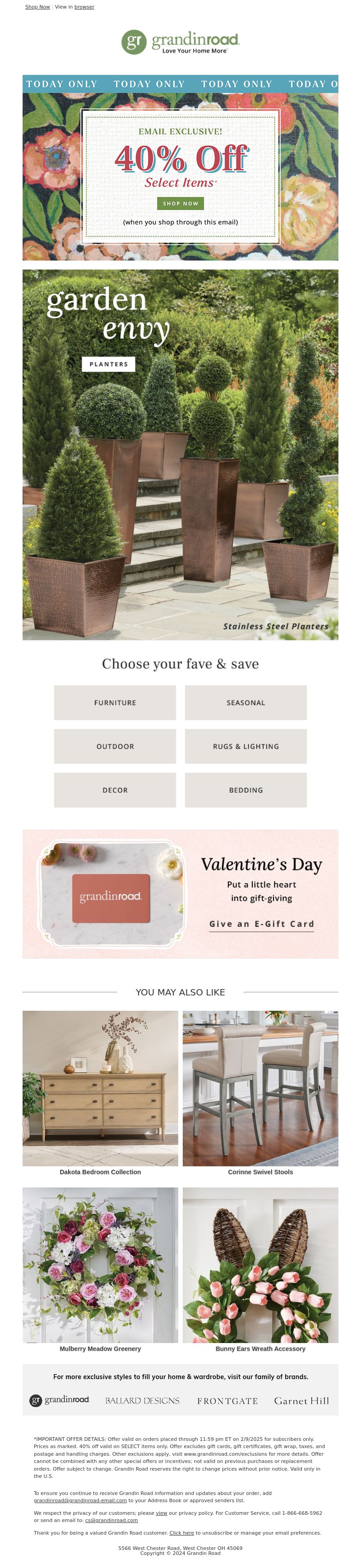Open the cs@grandinroad.com email link
This screenshot has width=361, height=1568.
[111, 1520]
